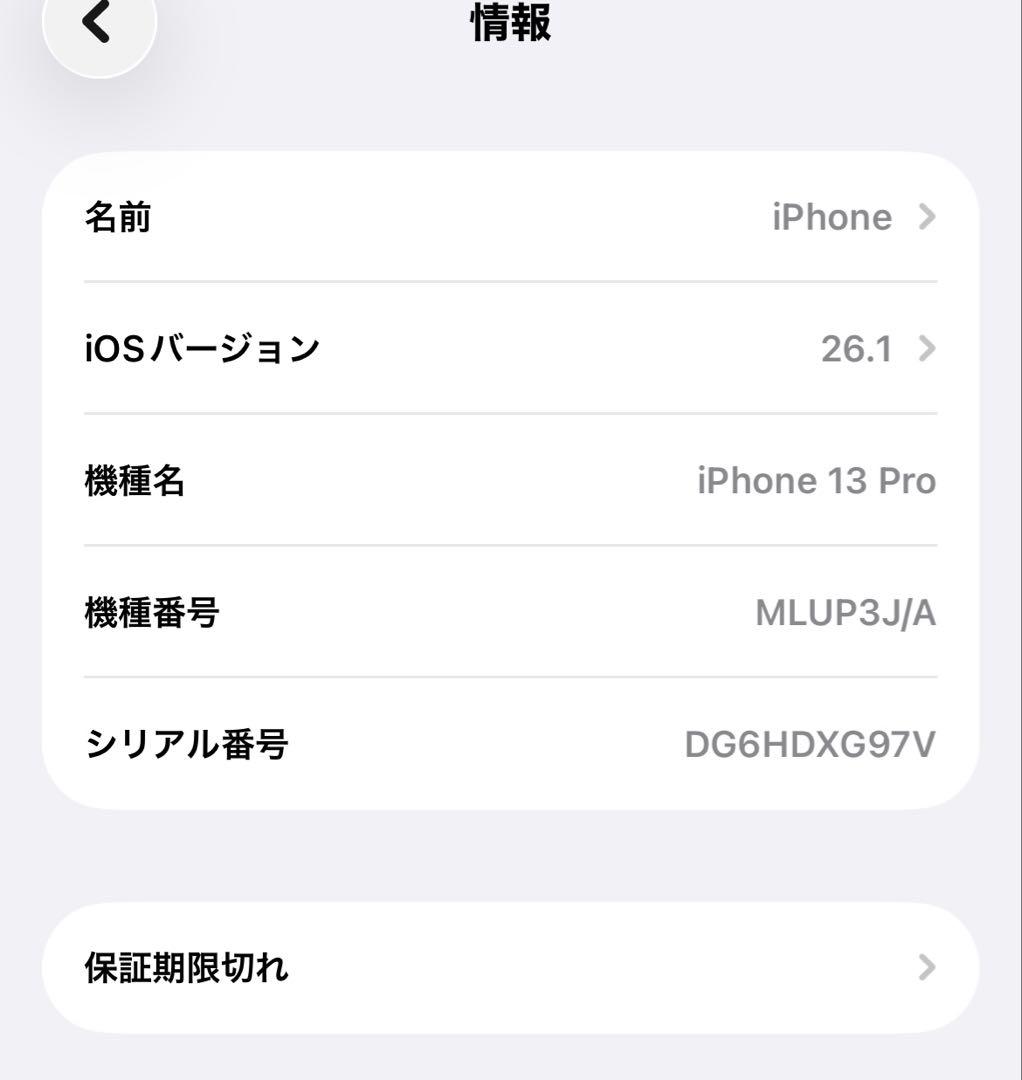Tap the gray arrow on warranty expired row

927,967
